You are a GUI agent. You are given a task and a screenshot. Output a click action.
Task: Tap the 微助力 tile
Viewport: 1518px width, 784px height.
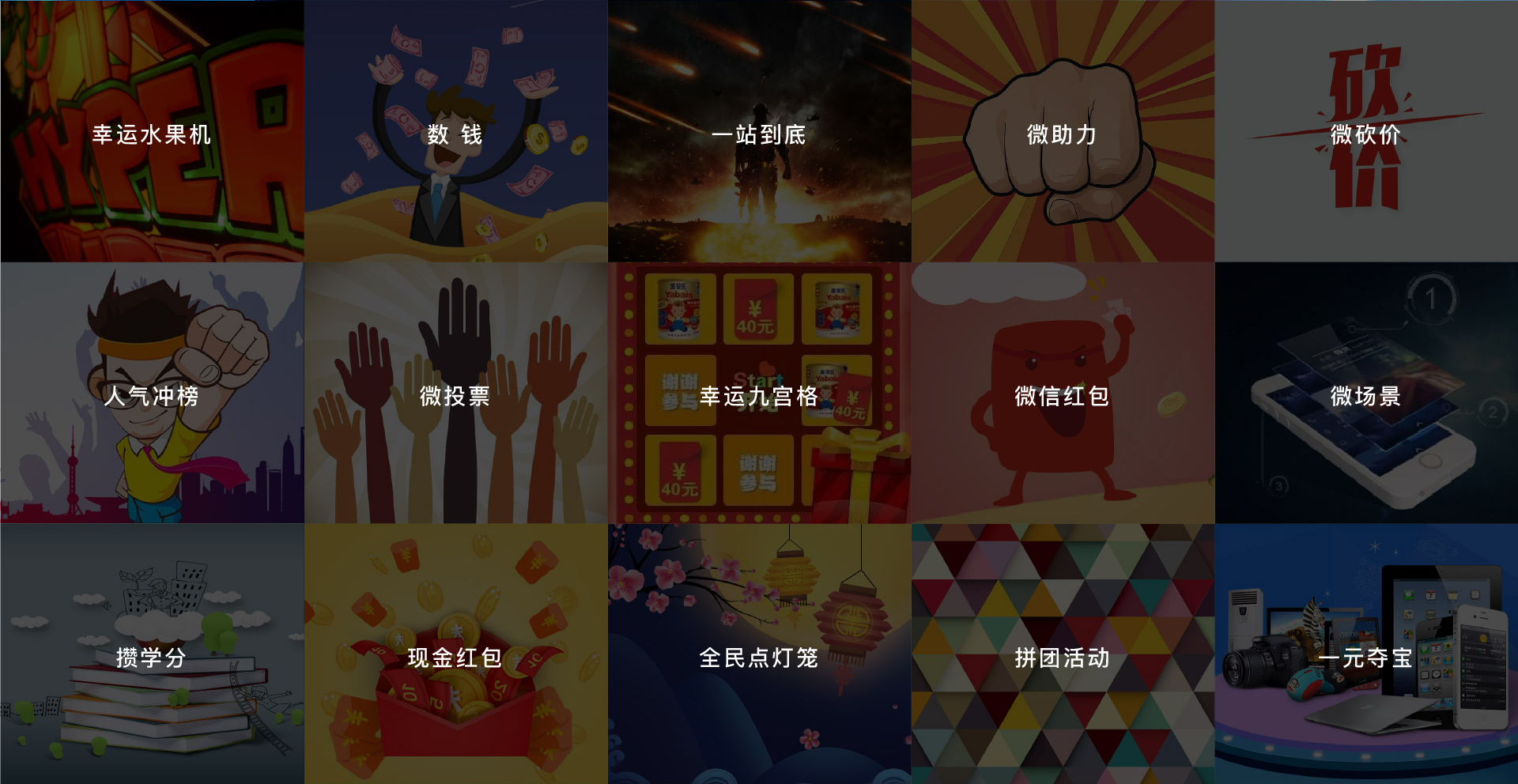click(x=1062, y=134)
